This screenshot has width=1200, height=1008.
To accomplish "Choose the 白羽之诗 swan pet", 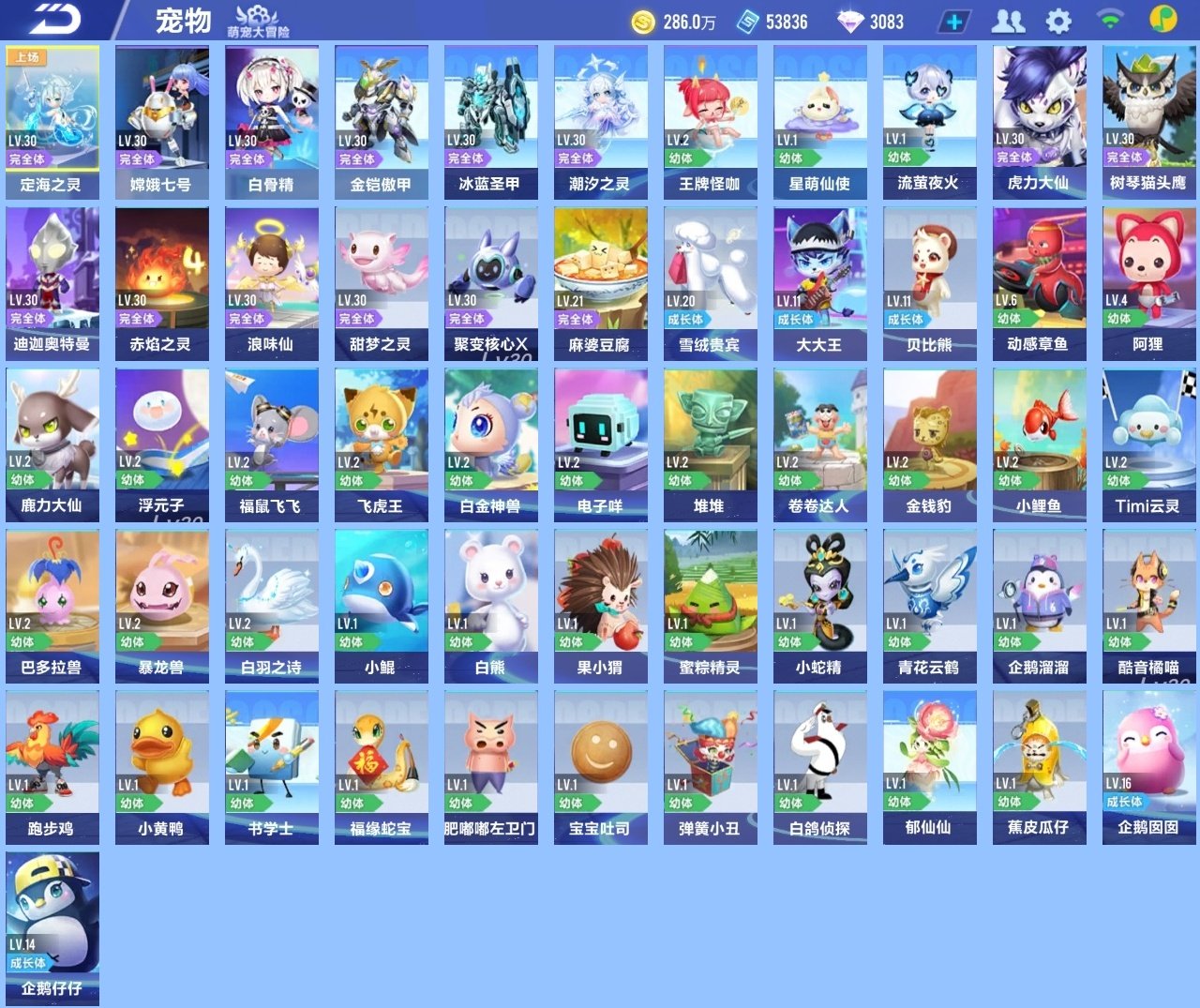I will [x=272, y=605].
